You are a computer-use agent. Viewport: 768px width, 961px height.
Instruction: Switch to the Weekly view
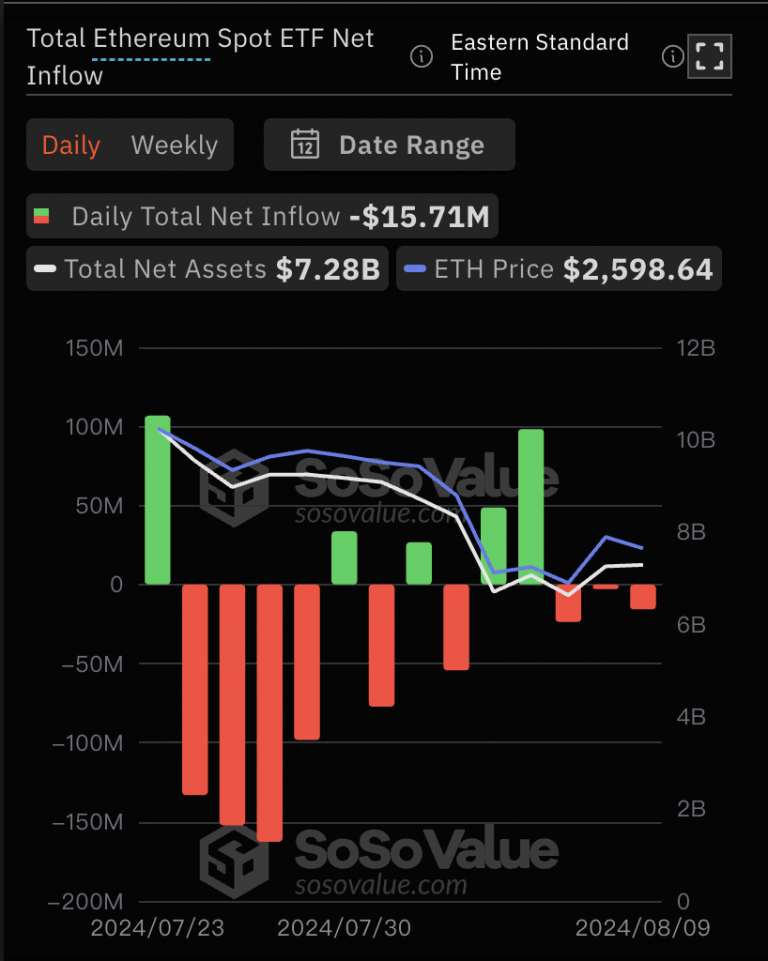point(174,145)
